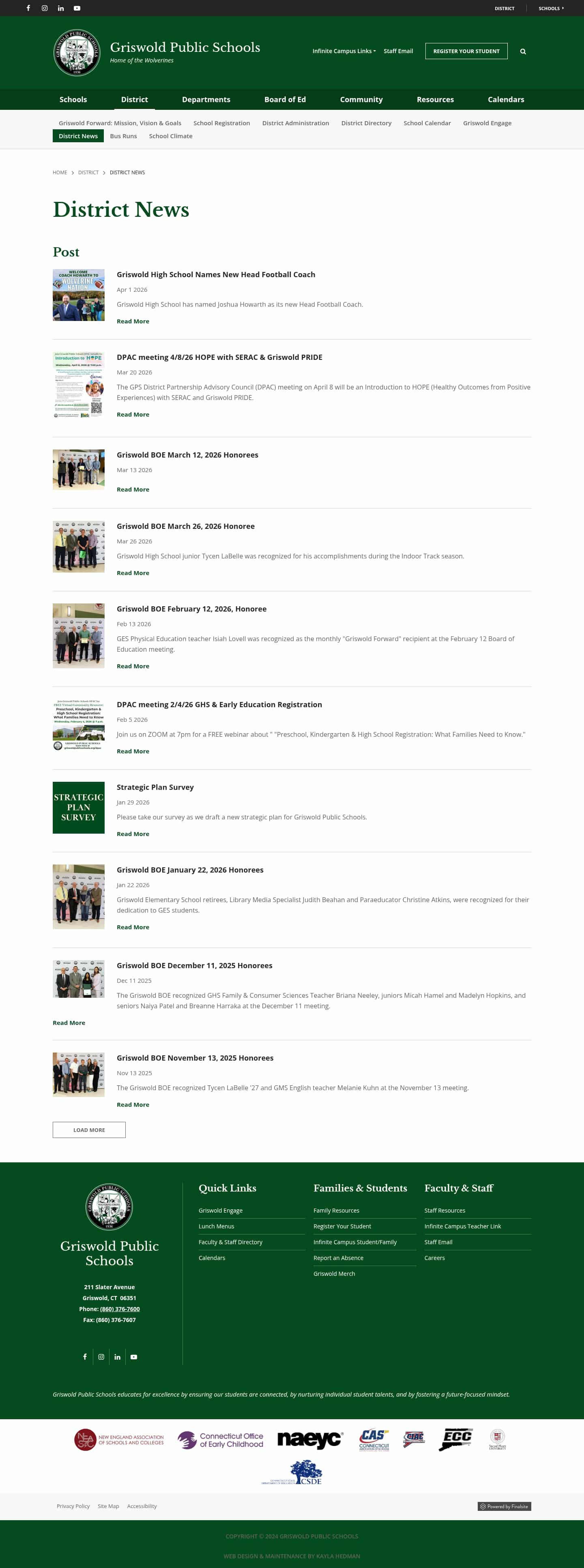Screen dimensions: 584x1568
Task: Switch to the Schools menu tab
Action: [73, 99]
